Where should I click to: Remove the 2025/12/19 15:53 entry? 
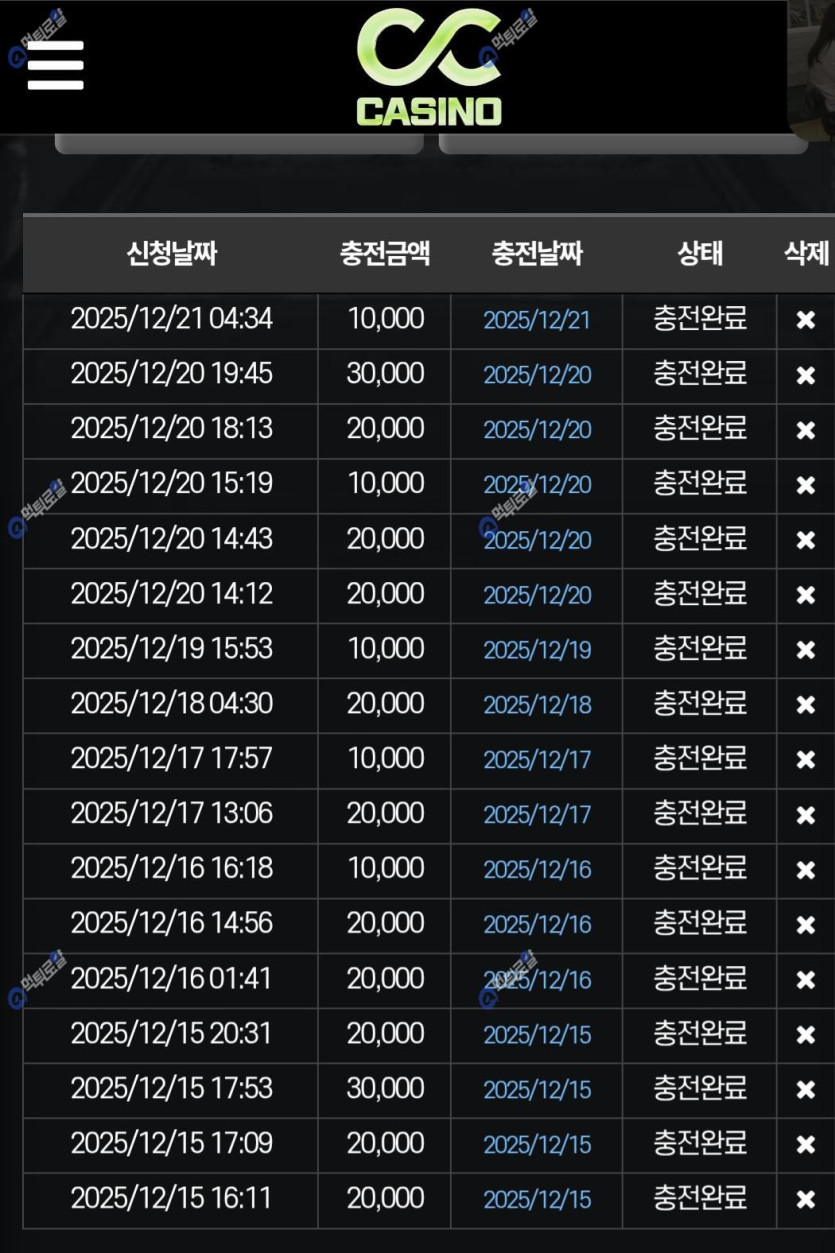point(805,650)
